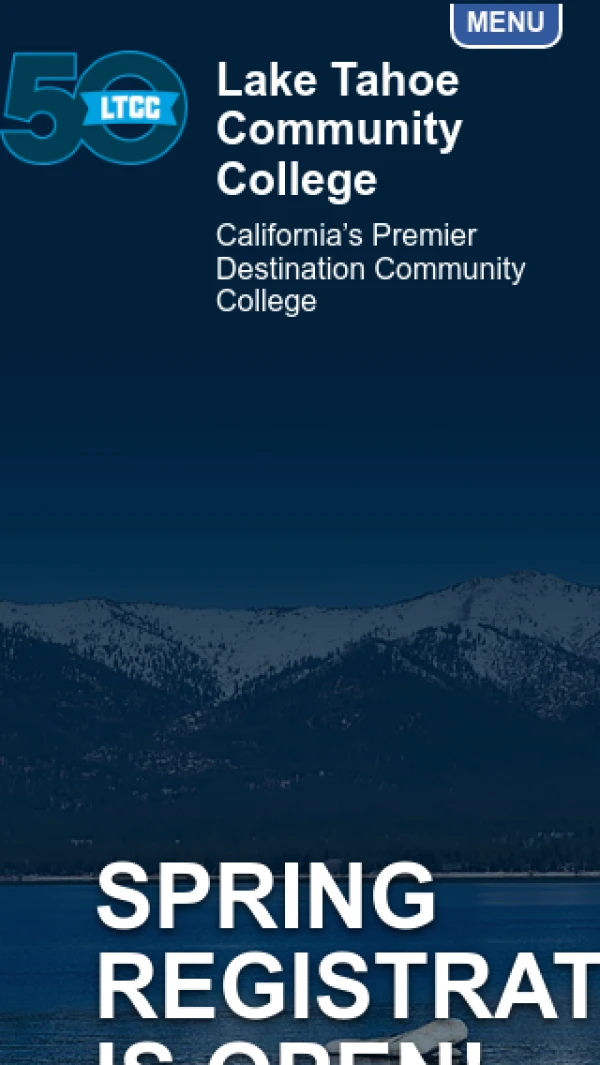Open the MENU navigation button
The image size is (600, 1065).
506,23
